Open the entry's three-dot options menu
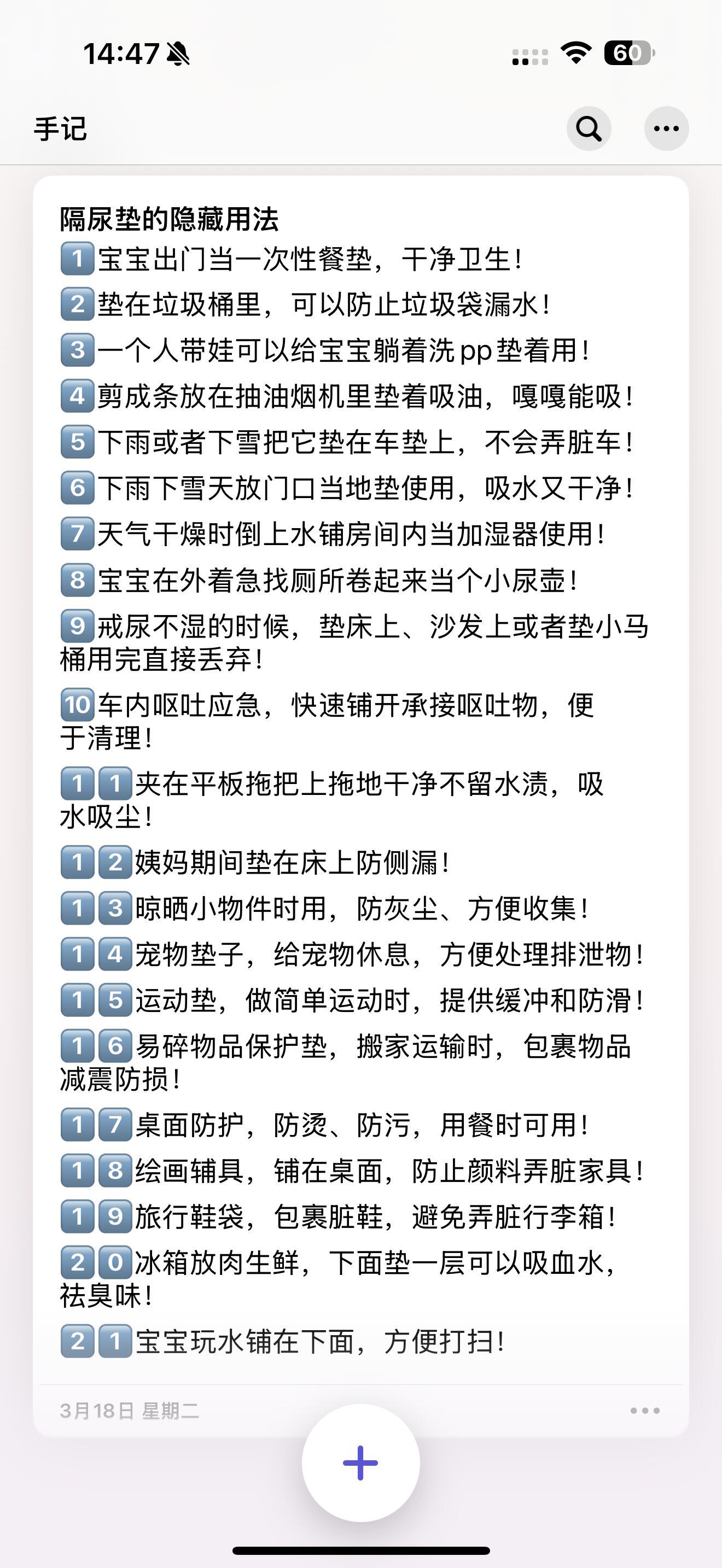Screen dimensions: 722x1568 [x=645, y=1411]
